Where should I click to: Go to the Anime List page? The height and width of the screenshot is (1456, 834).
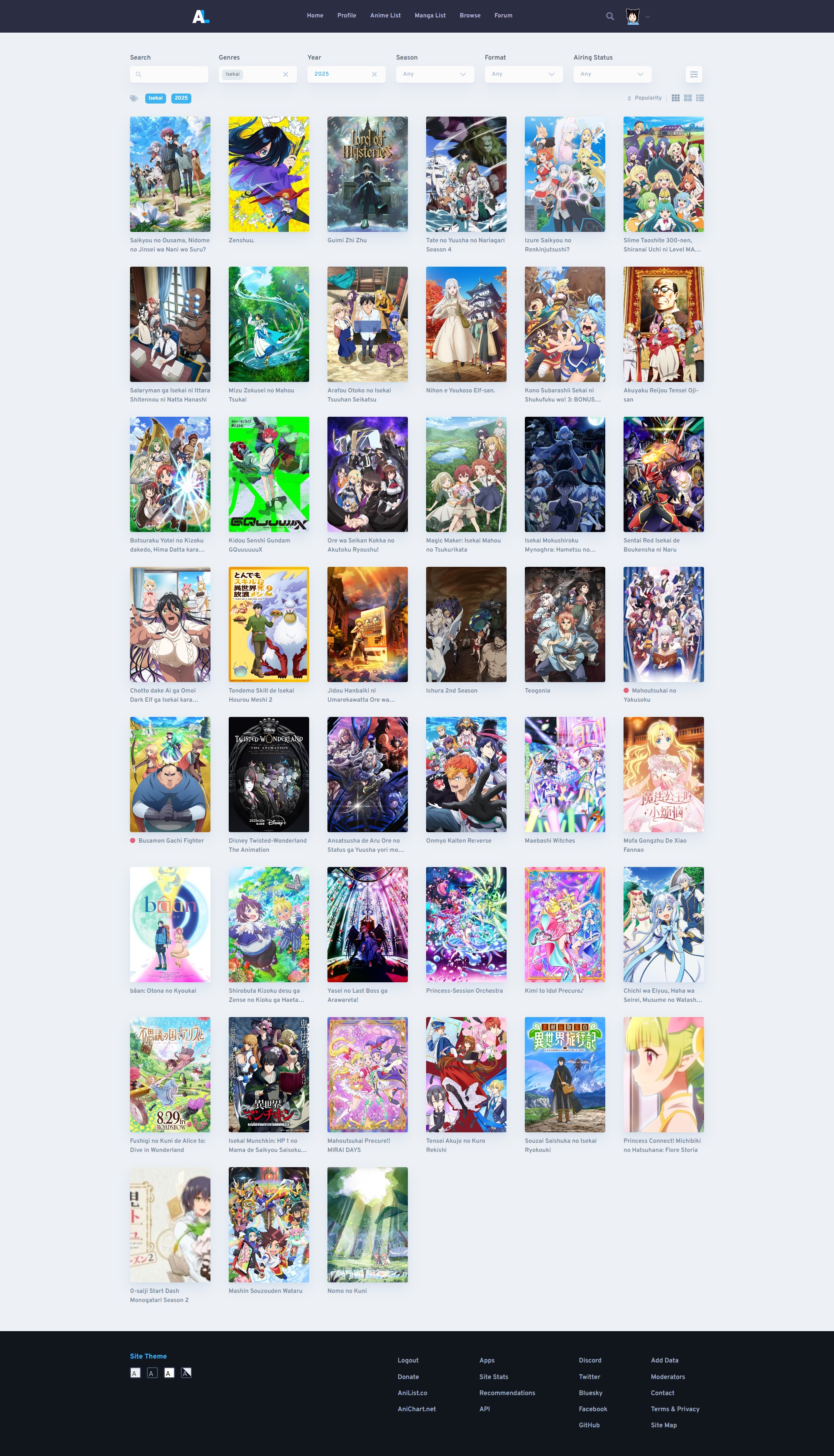385,16
